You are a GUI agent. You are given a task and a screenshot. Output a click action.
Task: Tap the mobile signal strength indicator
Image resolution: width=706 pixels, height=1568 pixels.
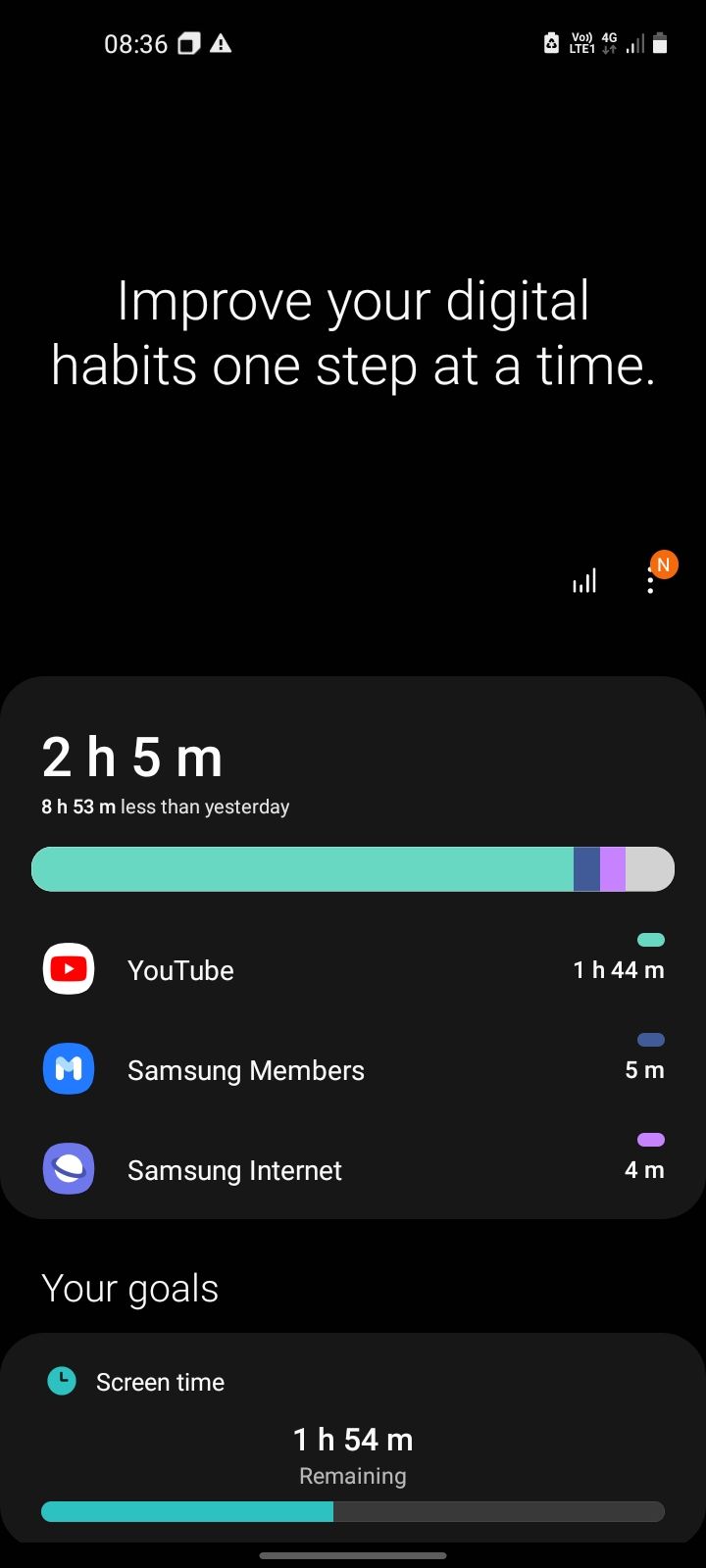pos(633,43)
